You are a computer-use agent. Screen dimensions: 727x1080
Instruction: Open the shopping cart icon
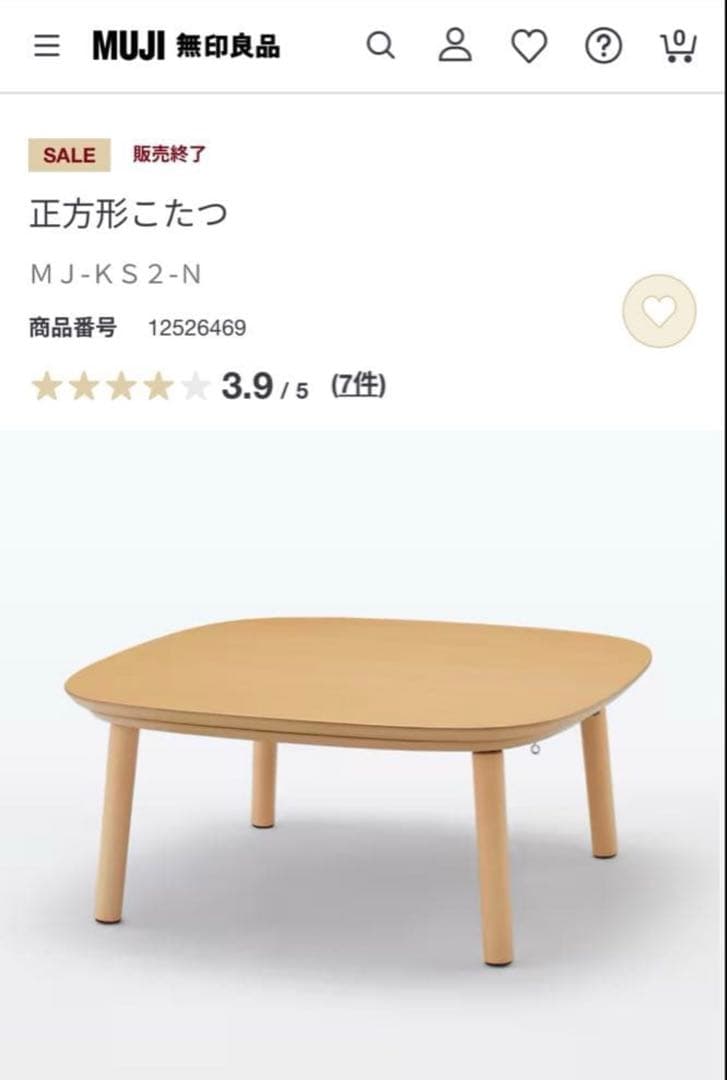[x=678, y=48]
